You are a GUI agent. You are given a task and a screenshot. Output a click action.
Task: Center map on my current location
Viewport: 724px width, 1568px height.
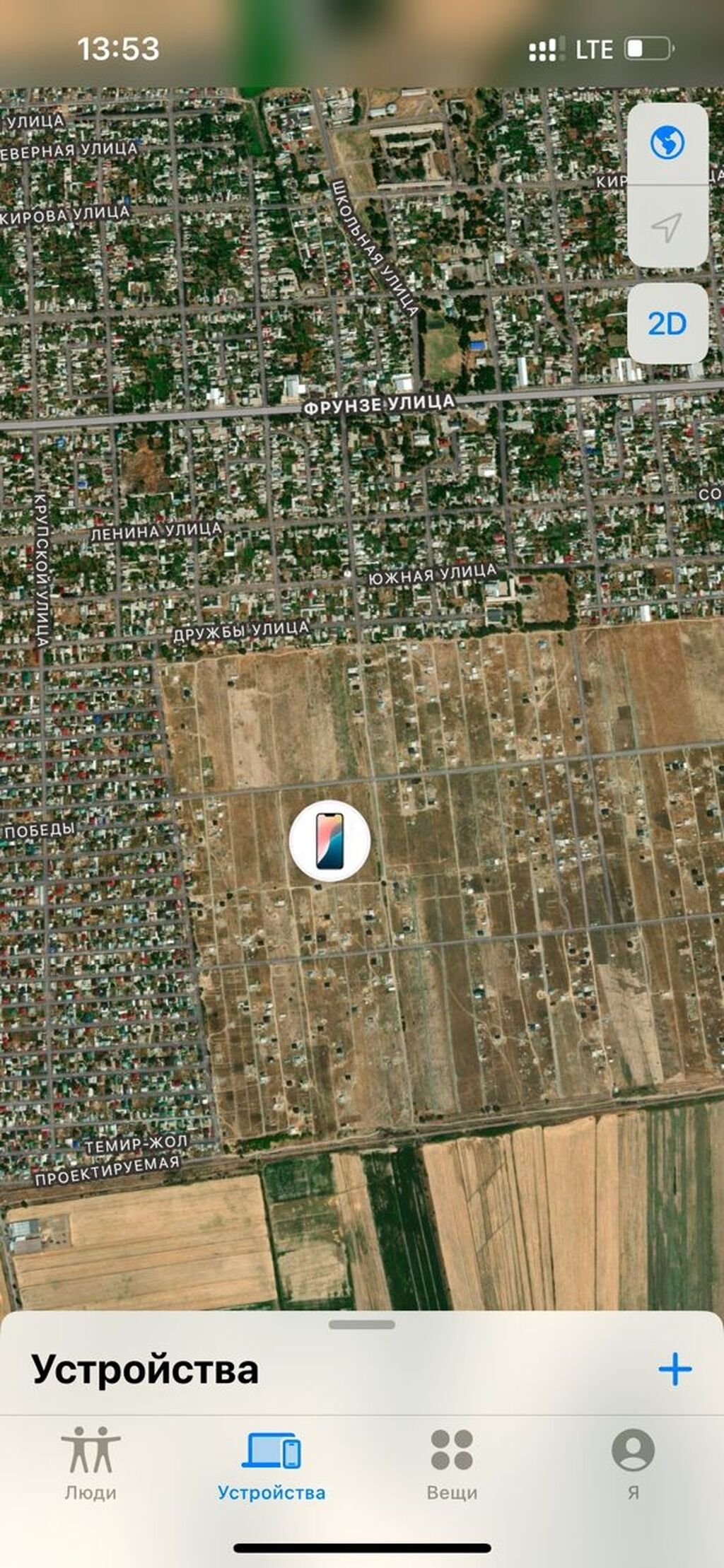coord(667,227)
